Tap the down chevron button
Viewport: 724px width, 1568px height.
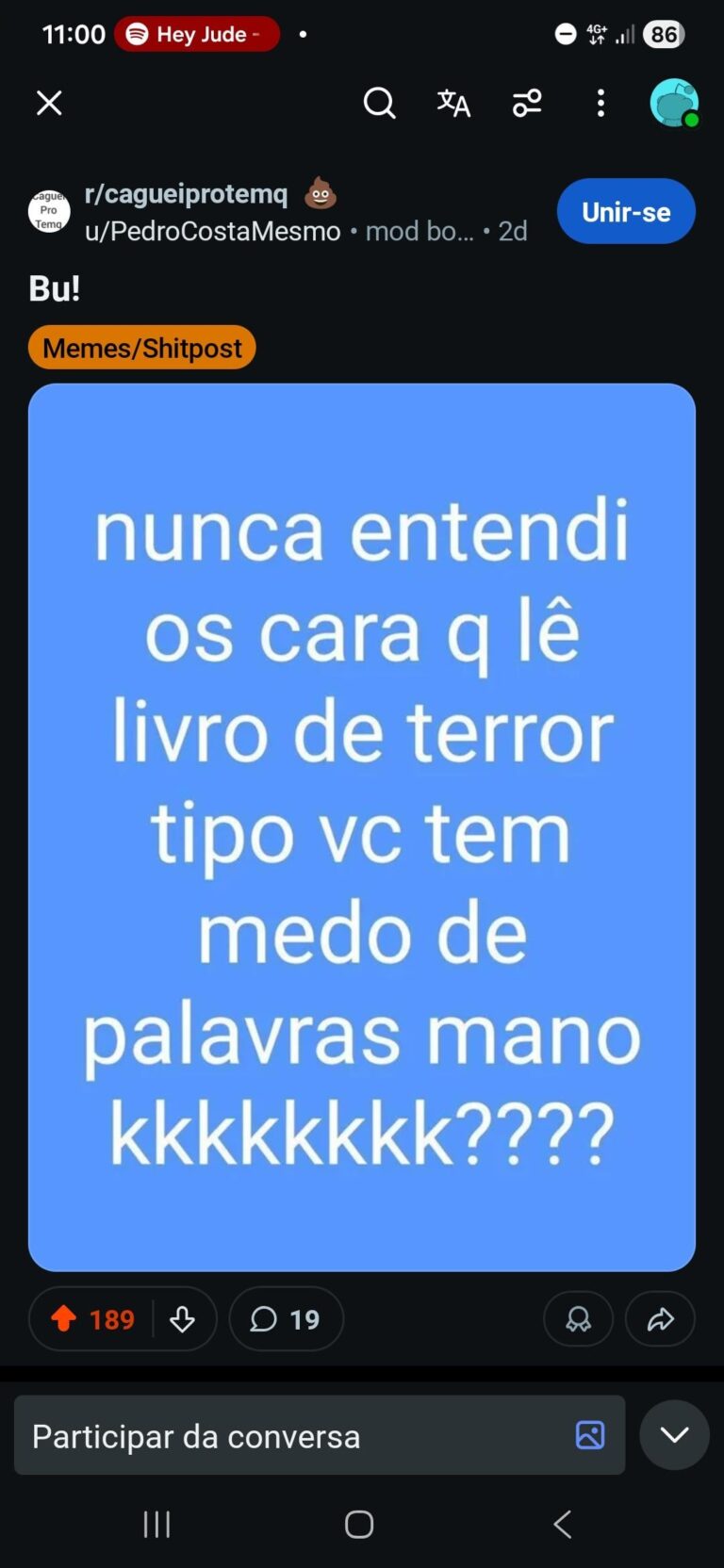pos(674,1435)
